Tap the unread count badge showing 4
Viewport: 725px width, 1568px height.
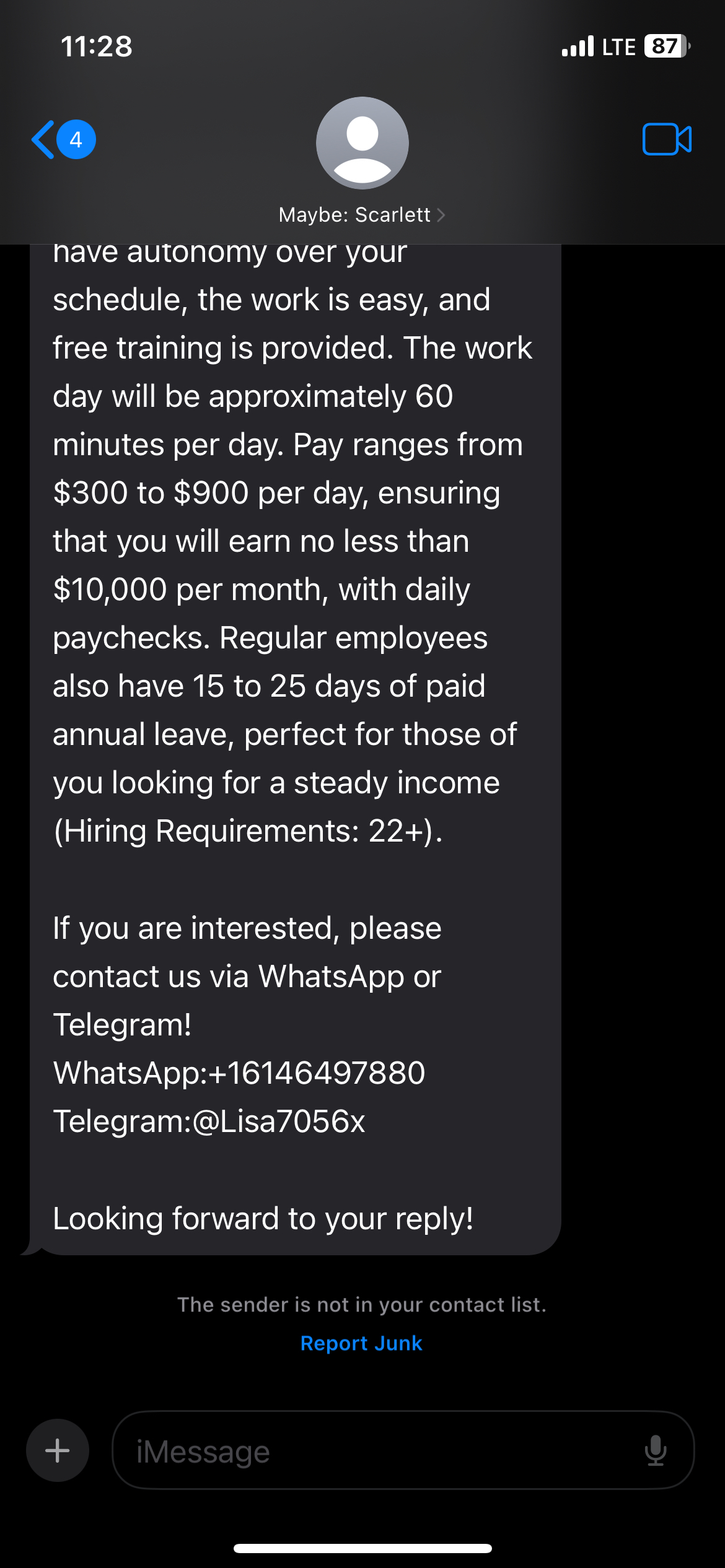click(74, 140)
